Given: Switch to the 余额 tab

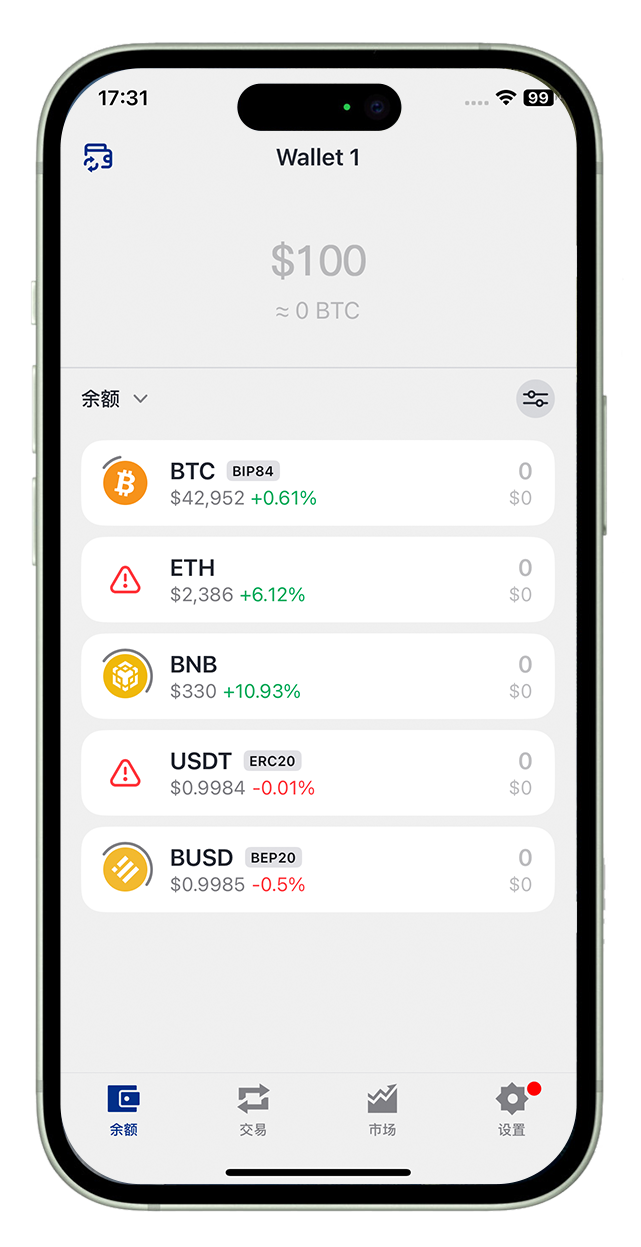Looking at the screenshot, I should (x=124, y=1110).
